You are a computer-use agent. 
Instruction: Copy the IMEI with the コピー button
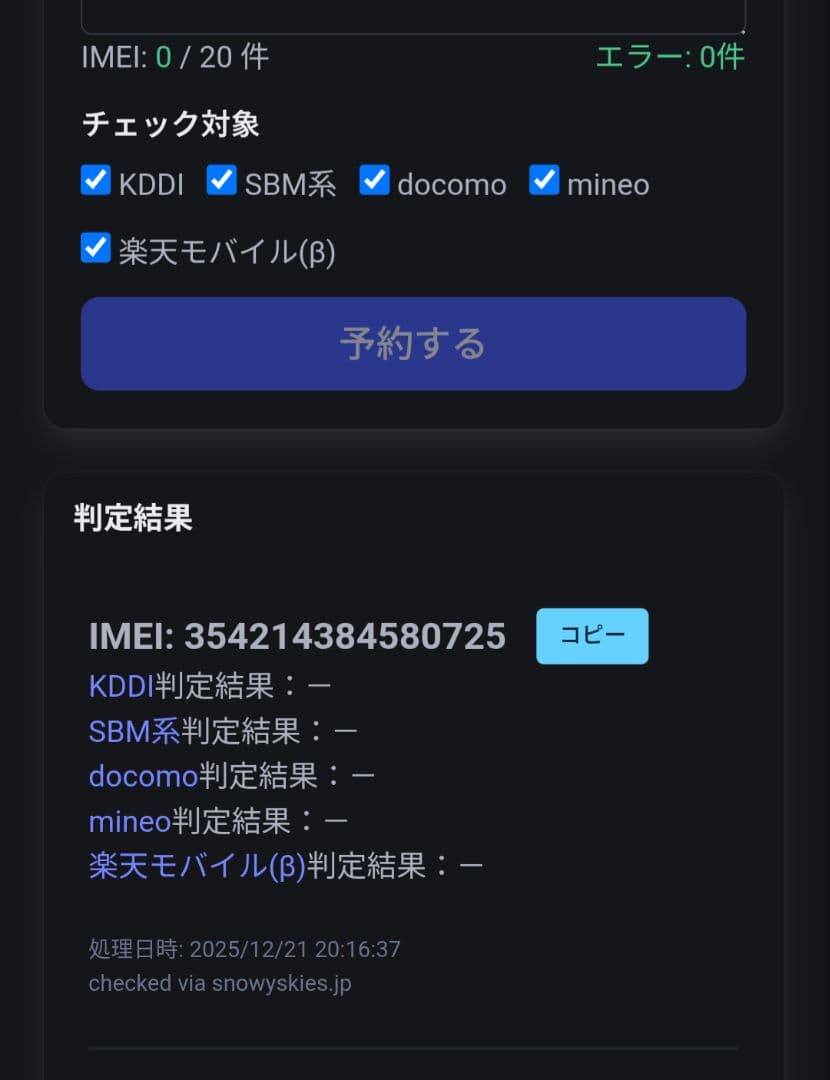point(592,636)
